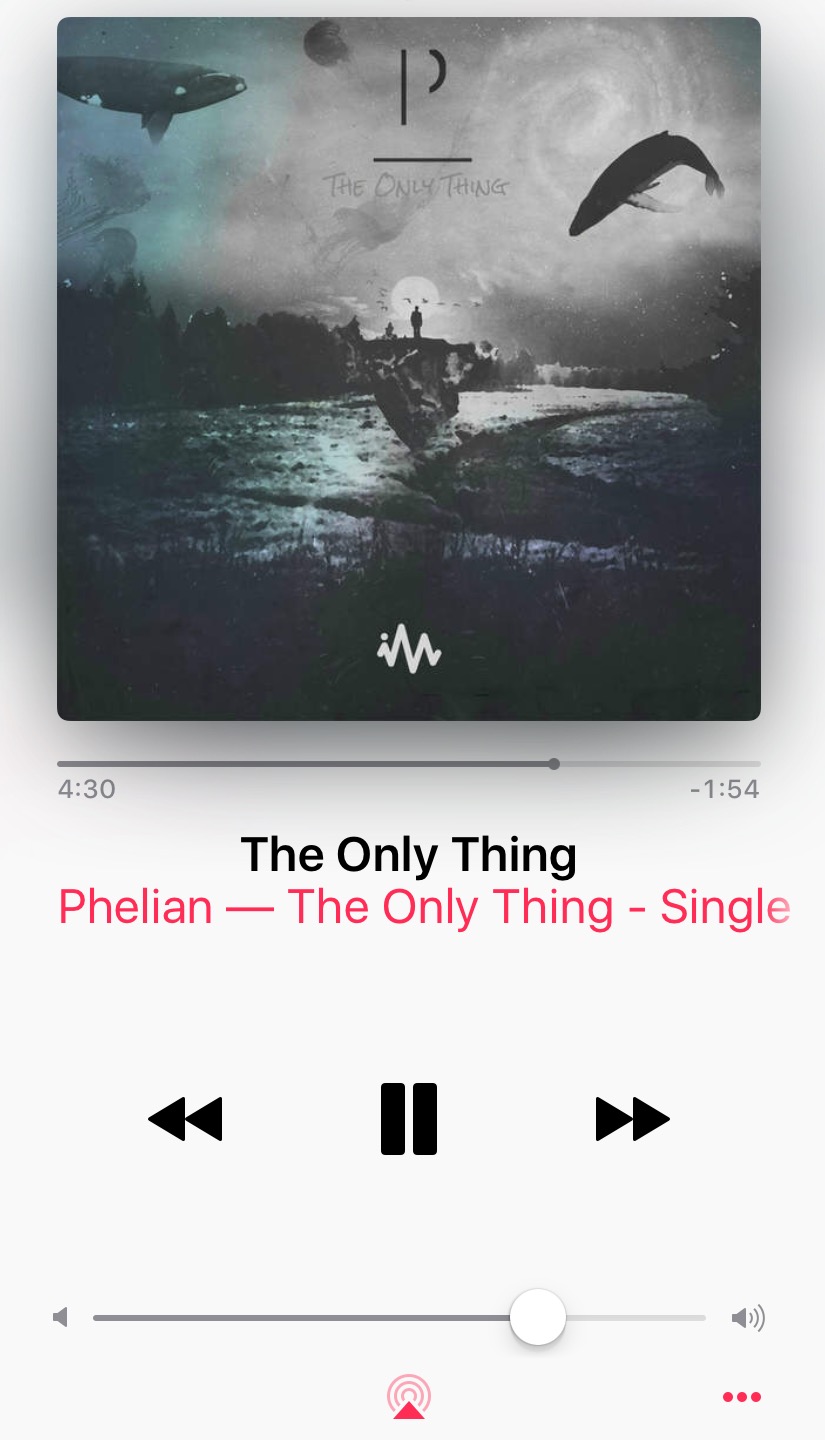Skip to the next track
Screen dimensions: 825x1440
[632, 1119]
